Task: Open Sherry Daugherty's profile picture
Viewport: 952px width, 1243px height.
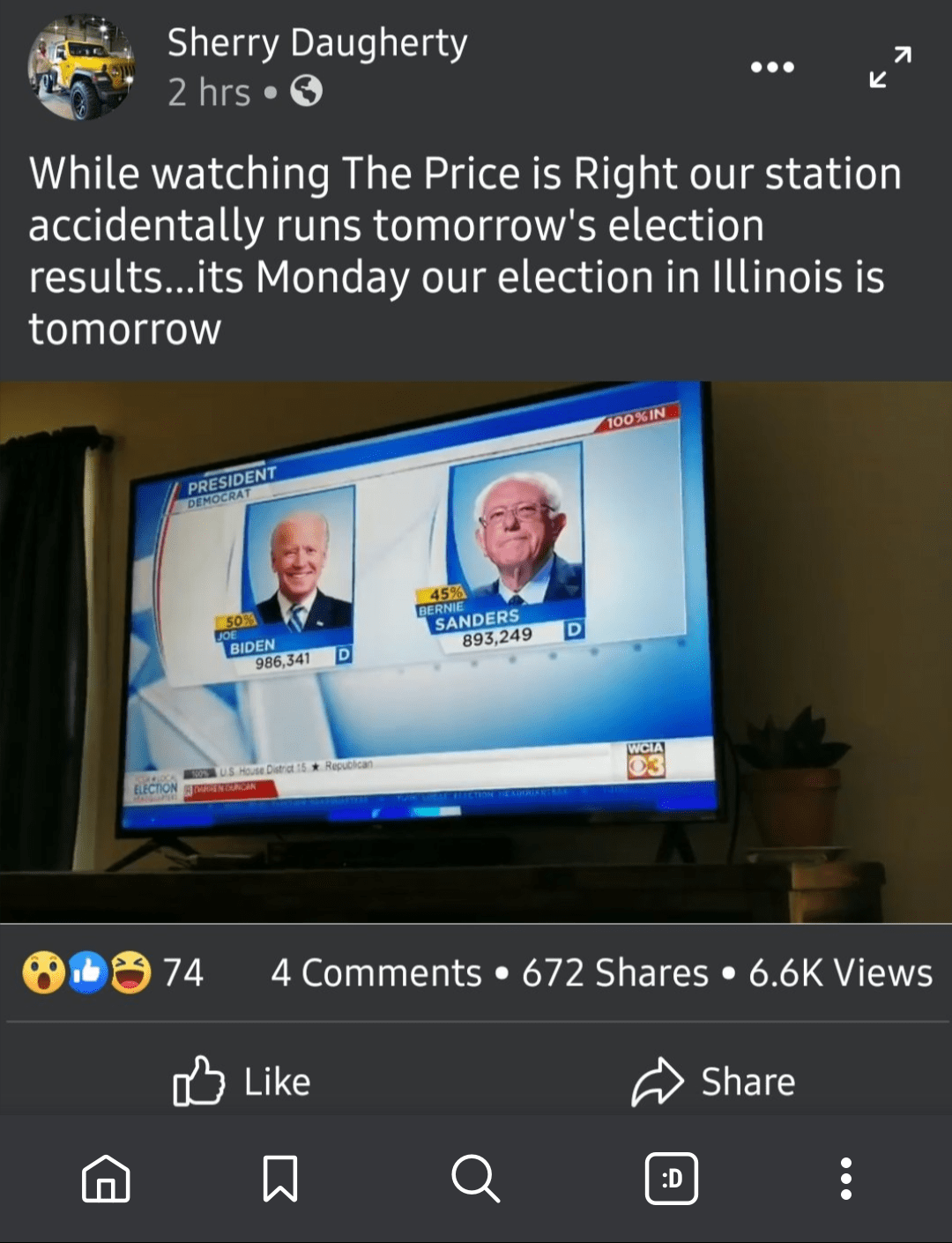Action: click(82, 68)
